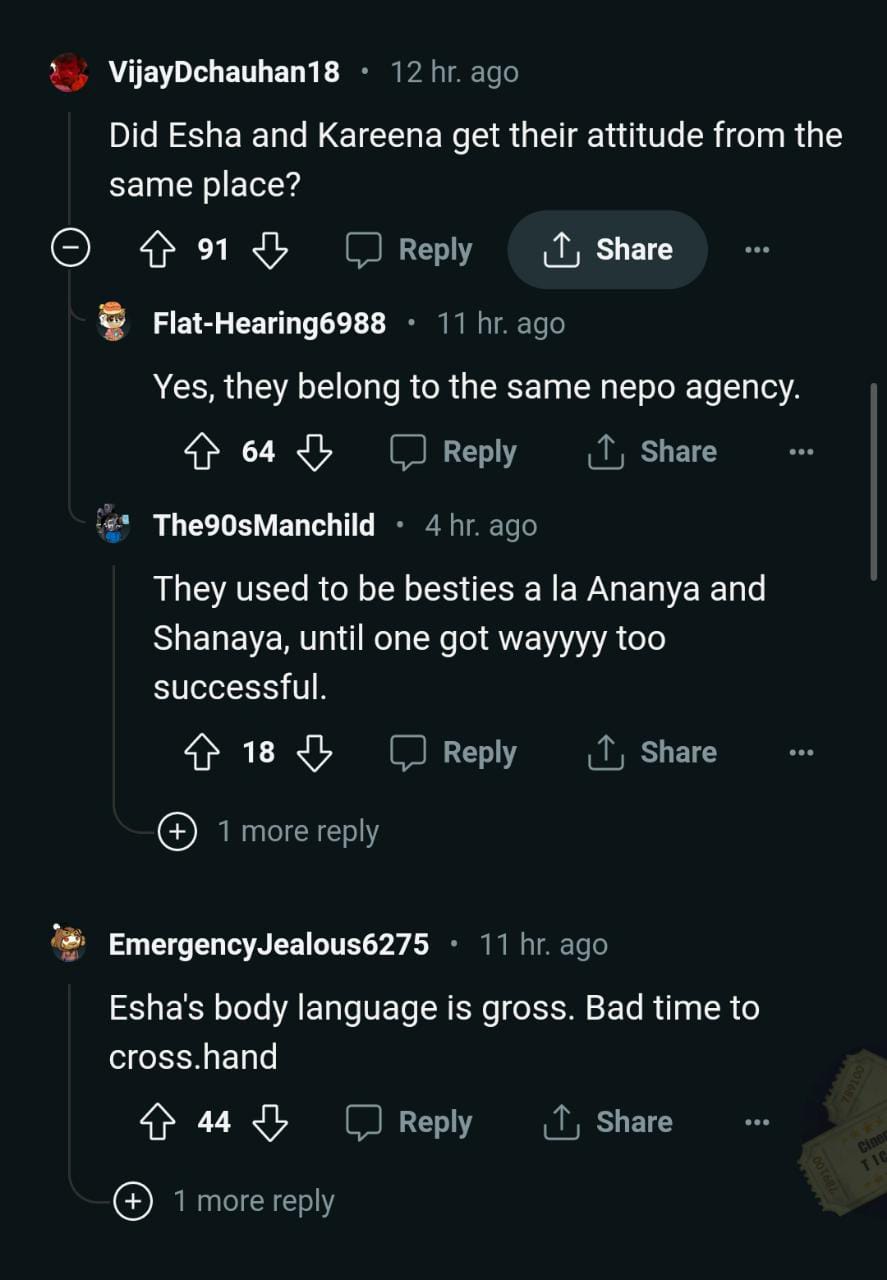Reply to VijayDchauhan18's comment
The image size is (887, 1280).
[x=410, y=250]
